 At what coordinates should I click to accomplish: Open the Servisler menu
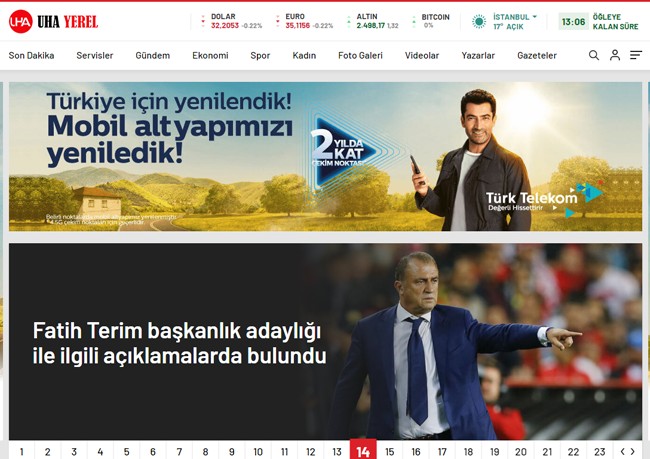[95, 55]
